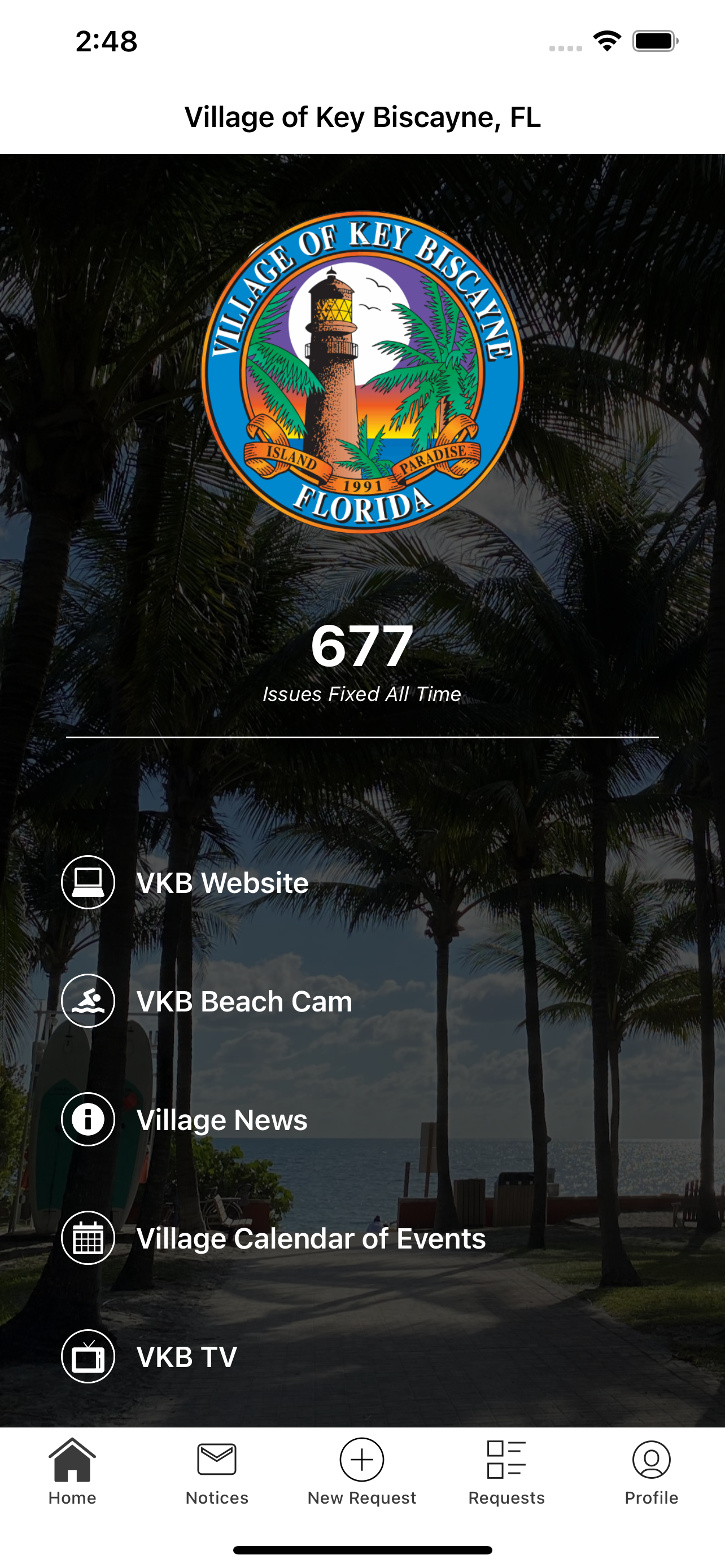This screenshot has height=1568, width=725.
Task: Open the Profile tab
Action: tap(652, 1473)
